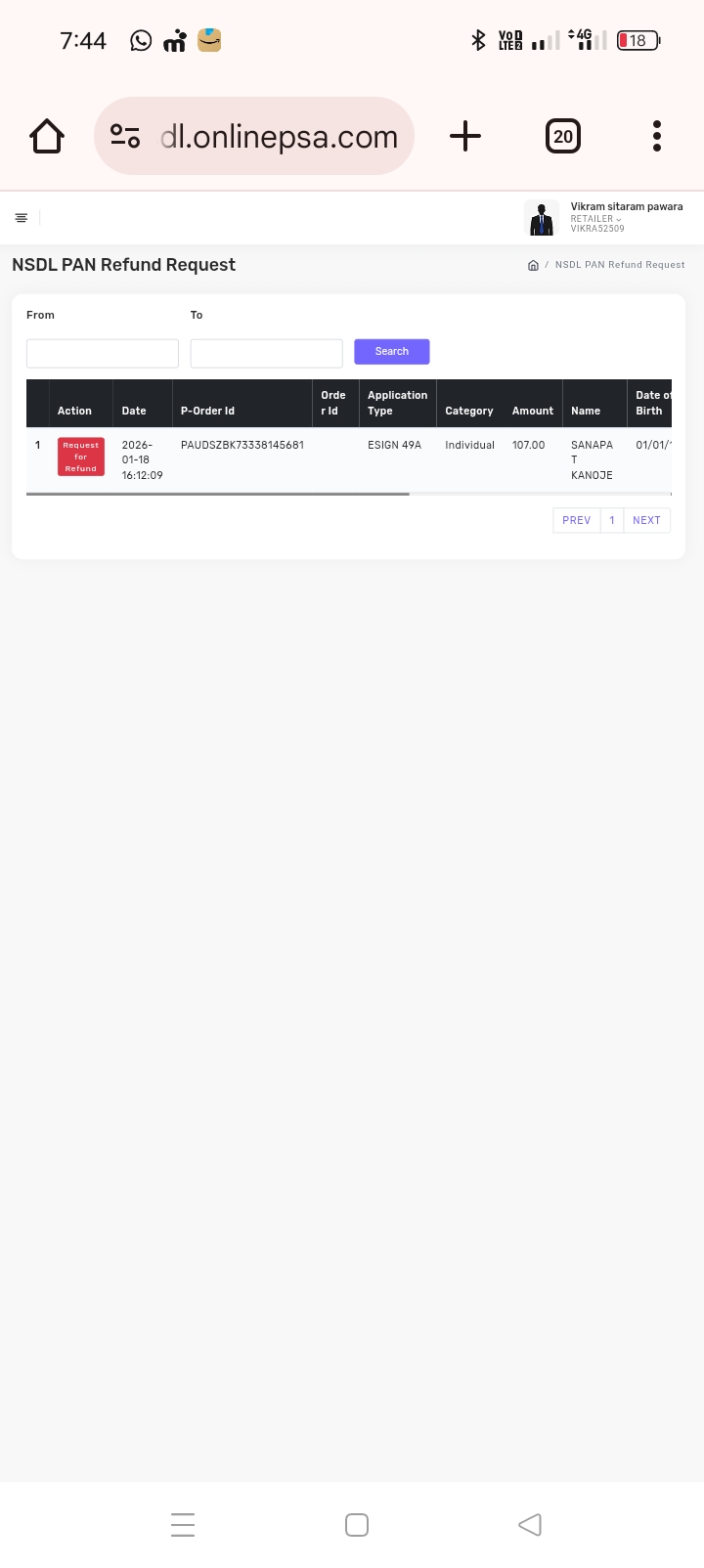Screen dimensions: 704x1568
Task: Go back using system navigation
Action: (x=529, y=1524)
